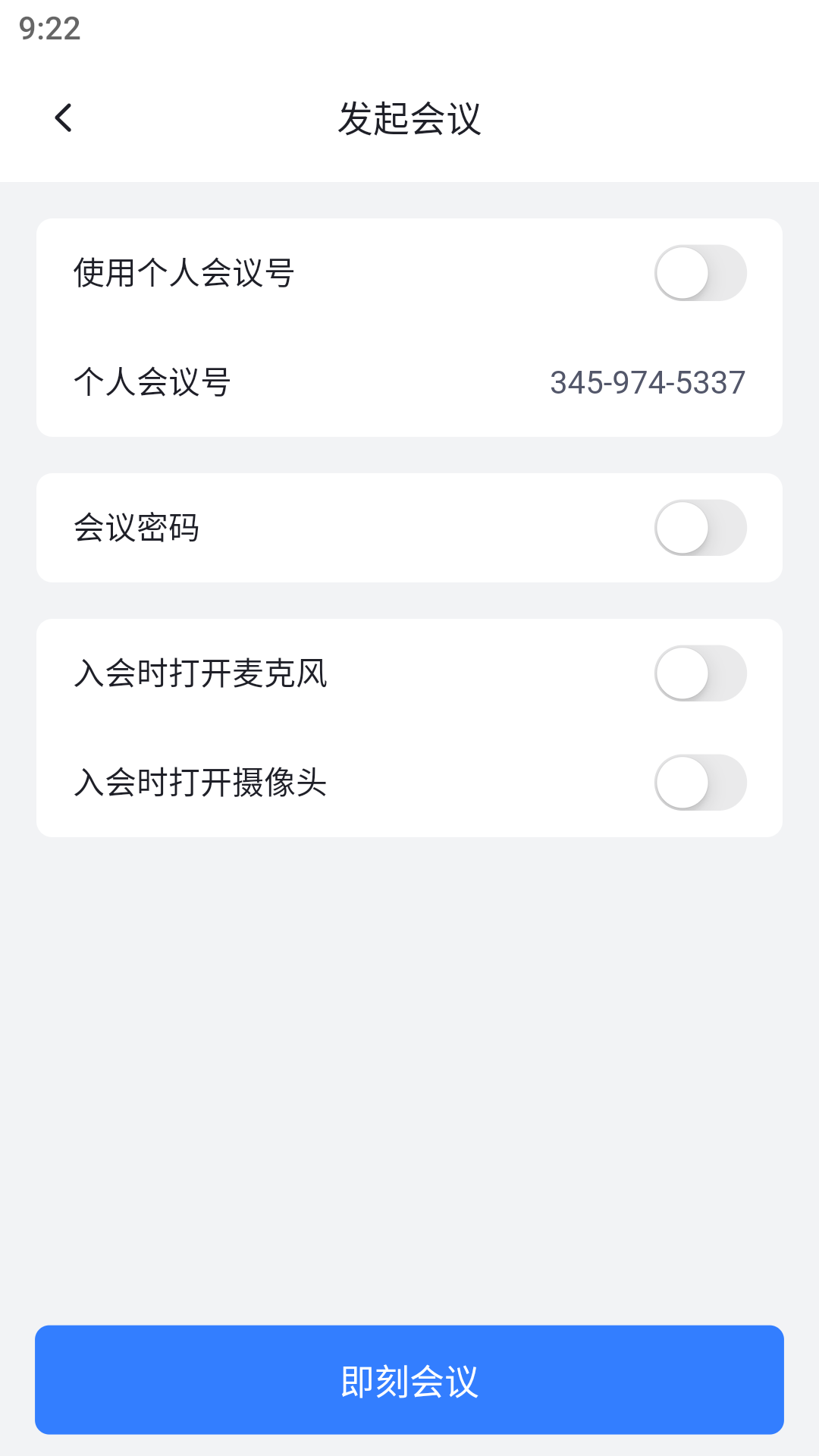Enable the 使用个人会议号 toggle
The height and width of the screenshot is (1456, 819).
click(x=699, y=273)
